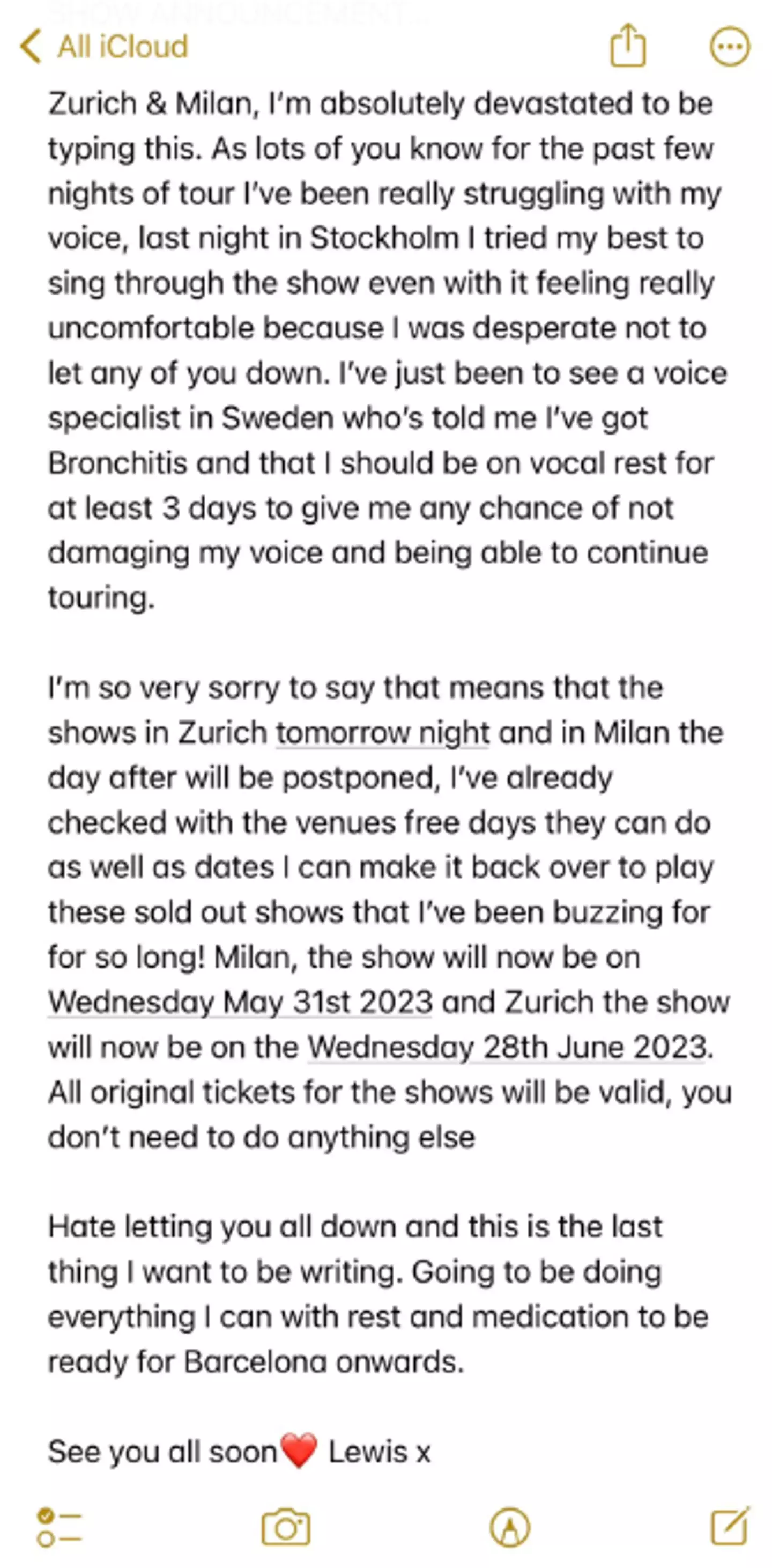This screenshot has width=772, height=1568.
Task: Tap the word 'Stockholm' in the text
Action: click(x=380, y=238)
